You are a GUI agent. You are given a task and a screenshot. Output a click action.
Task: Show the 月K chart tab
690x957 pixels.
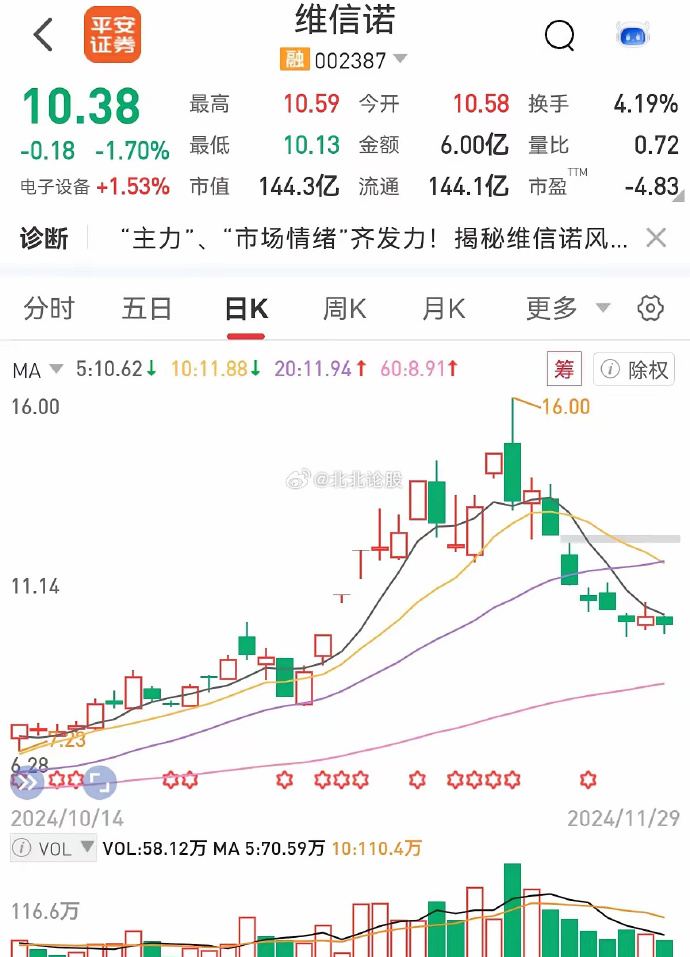tap(444, 309)
